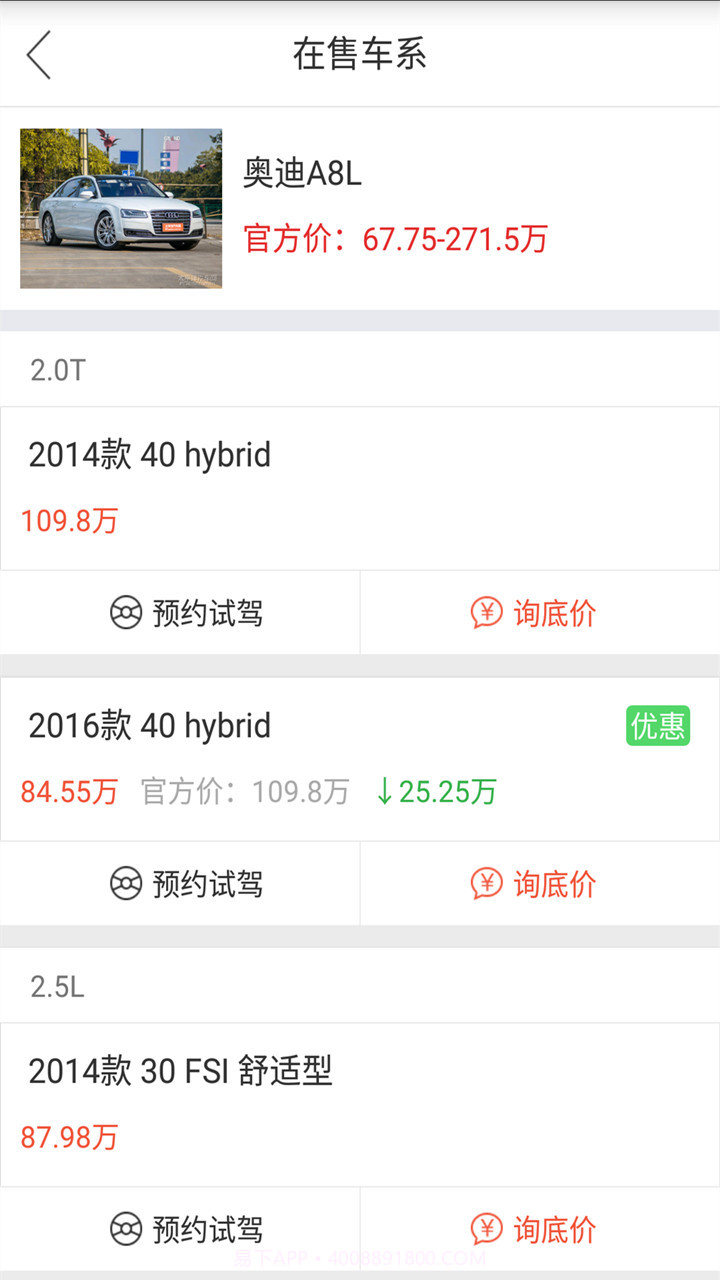Select the steering wheel icon in the 2016款 40 hybrid row
Viewport: 720px width, 1280px height.
(x=124, y=884)
